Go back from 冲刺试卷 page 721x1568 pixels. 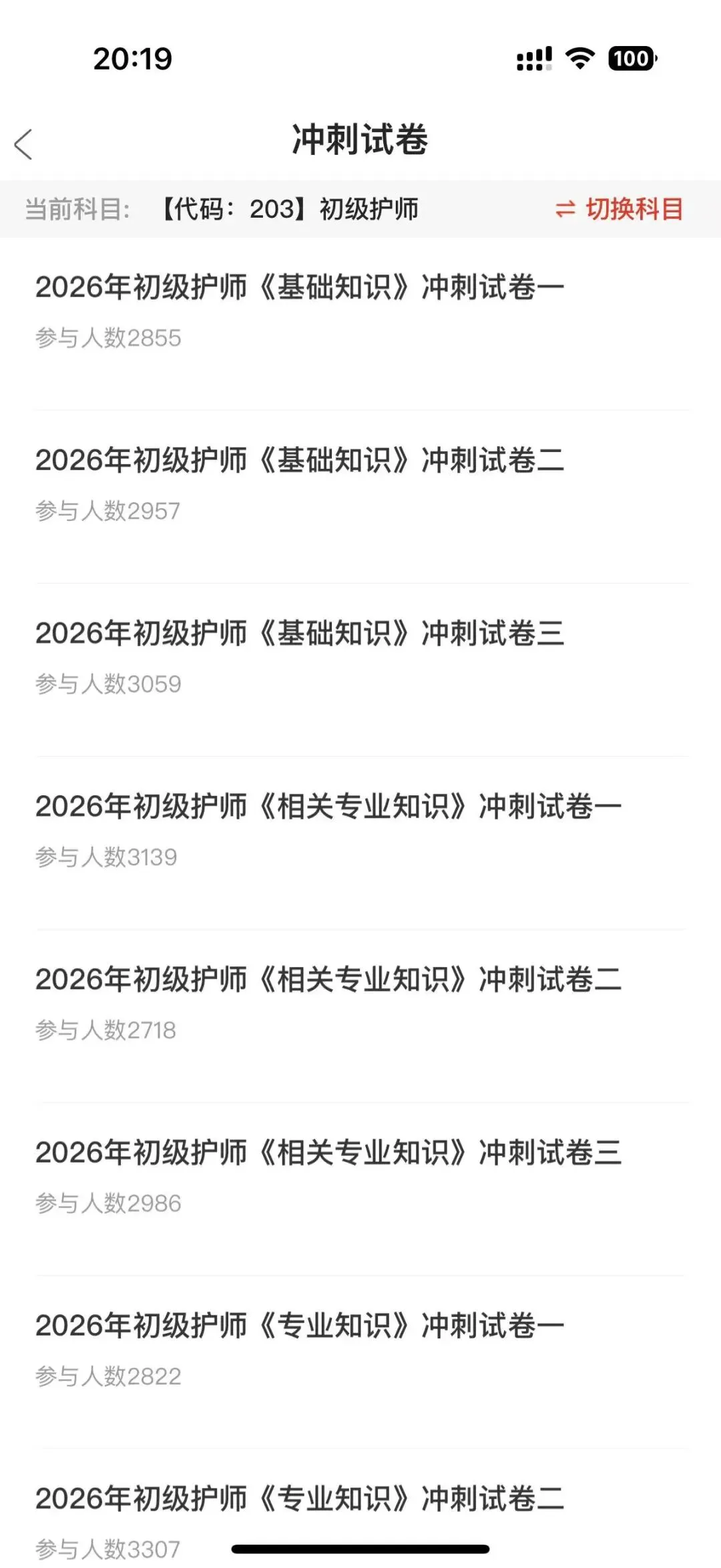point(24,144)
